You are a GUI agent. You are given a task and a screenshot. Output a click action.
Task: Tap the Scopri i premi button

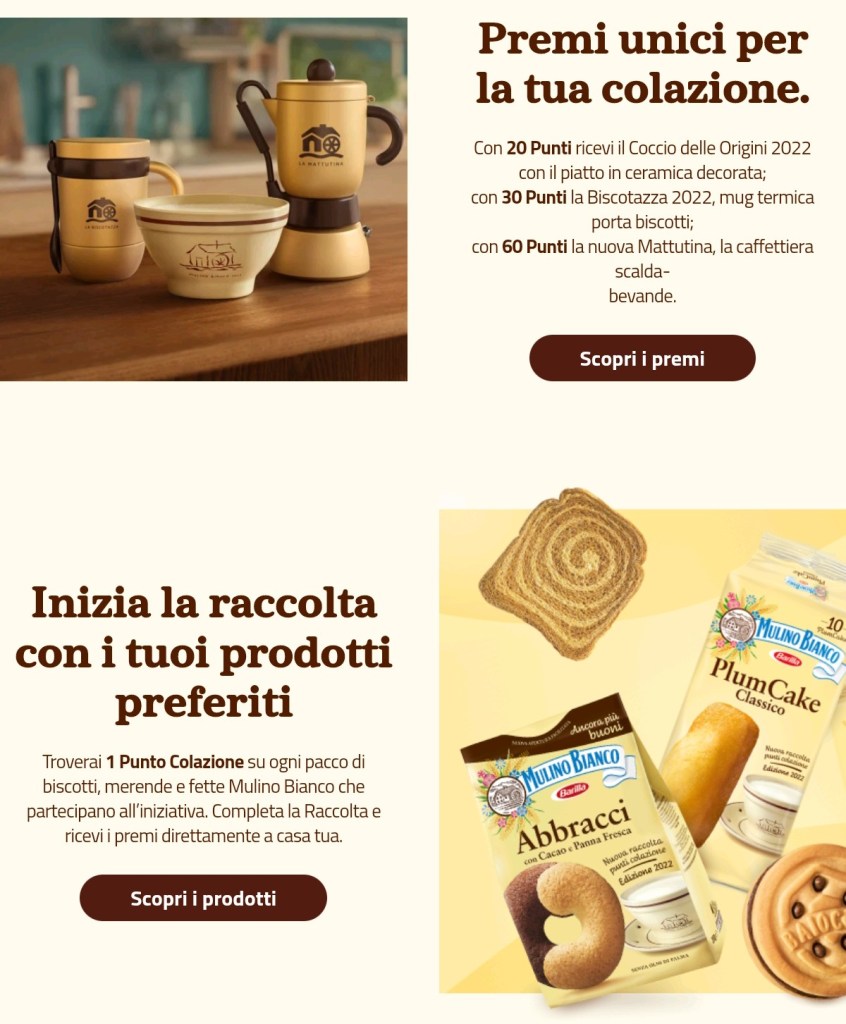click(x=642, y=358)
